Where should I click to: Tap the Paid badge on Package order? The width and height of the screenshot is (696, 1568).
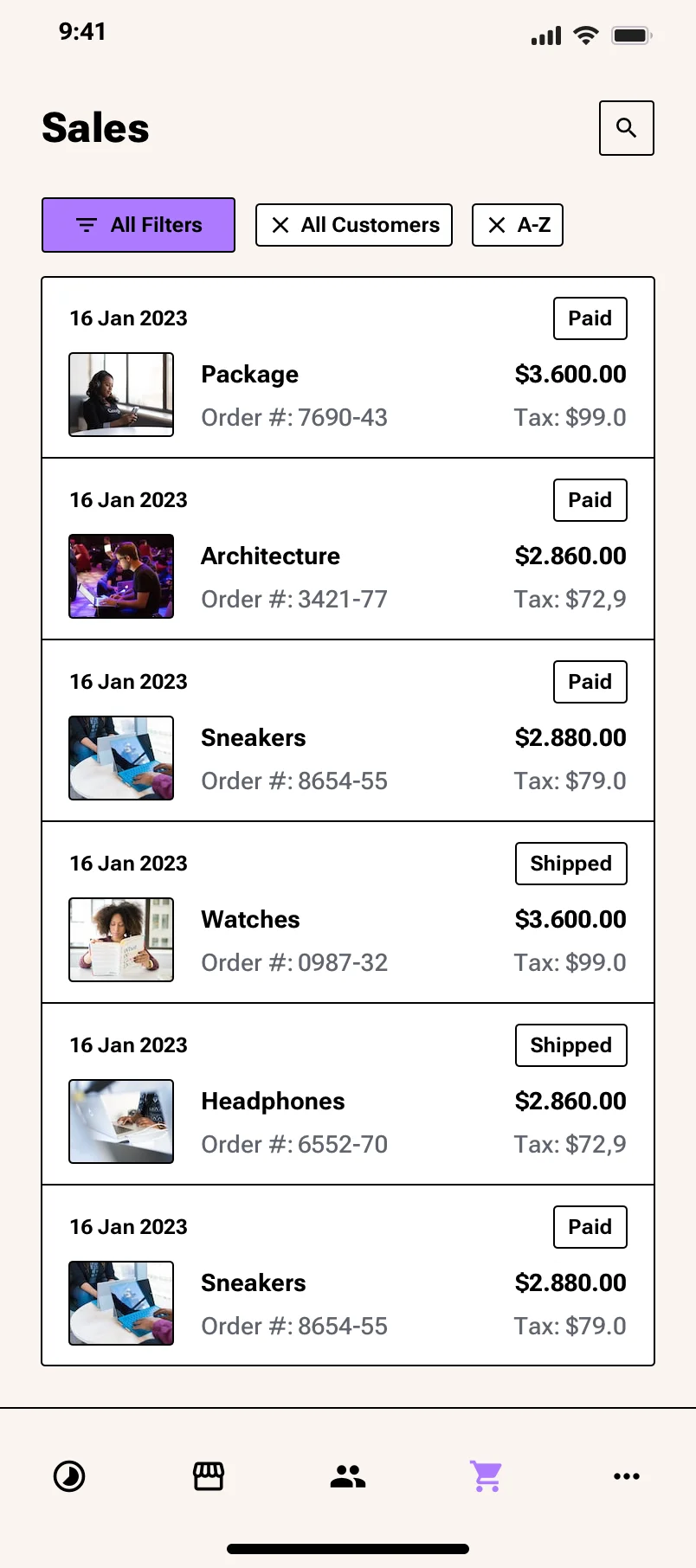[x=590, y=318]
